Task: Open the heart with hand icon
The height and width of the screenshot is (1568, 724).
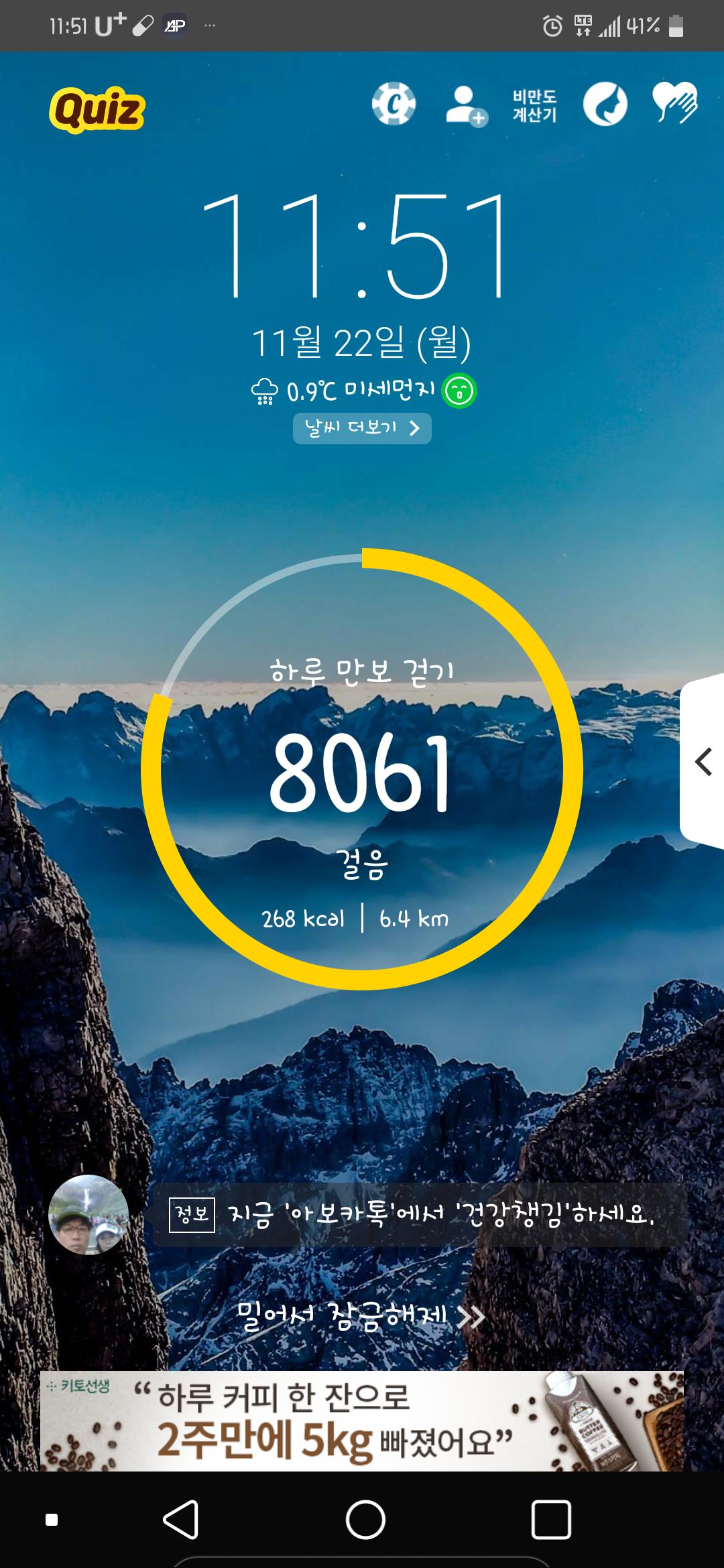Action: pos(675,103)
